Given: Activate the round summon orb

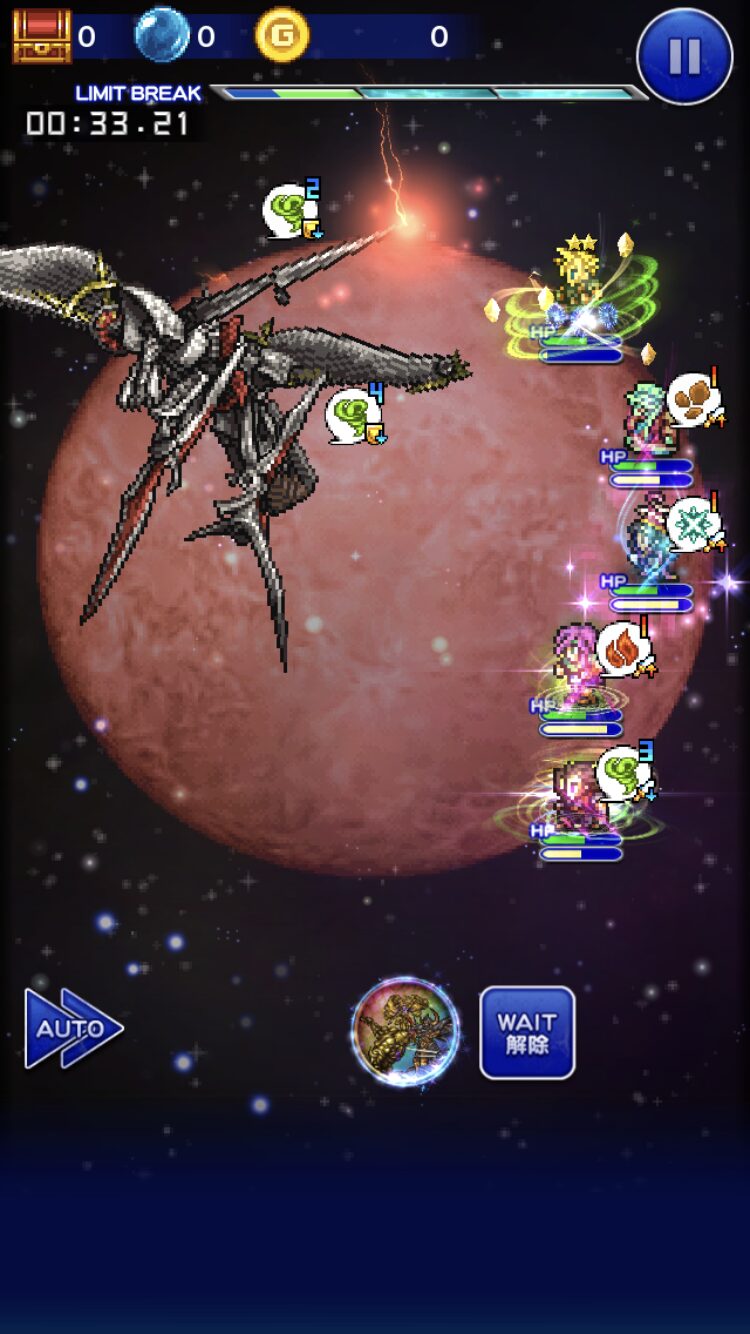Looking at the screenshot, I should click(405, 1031).
